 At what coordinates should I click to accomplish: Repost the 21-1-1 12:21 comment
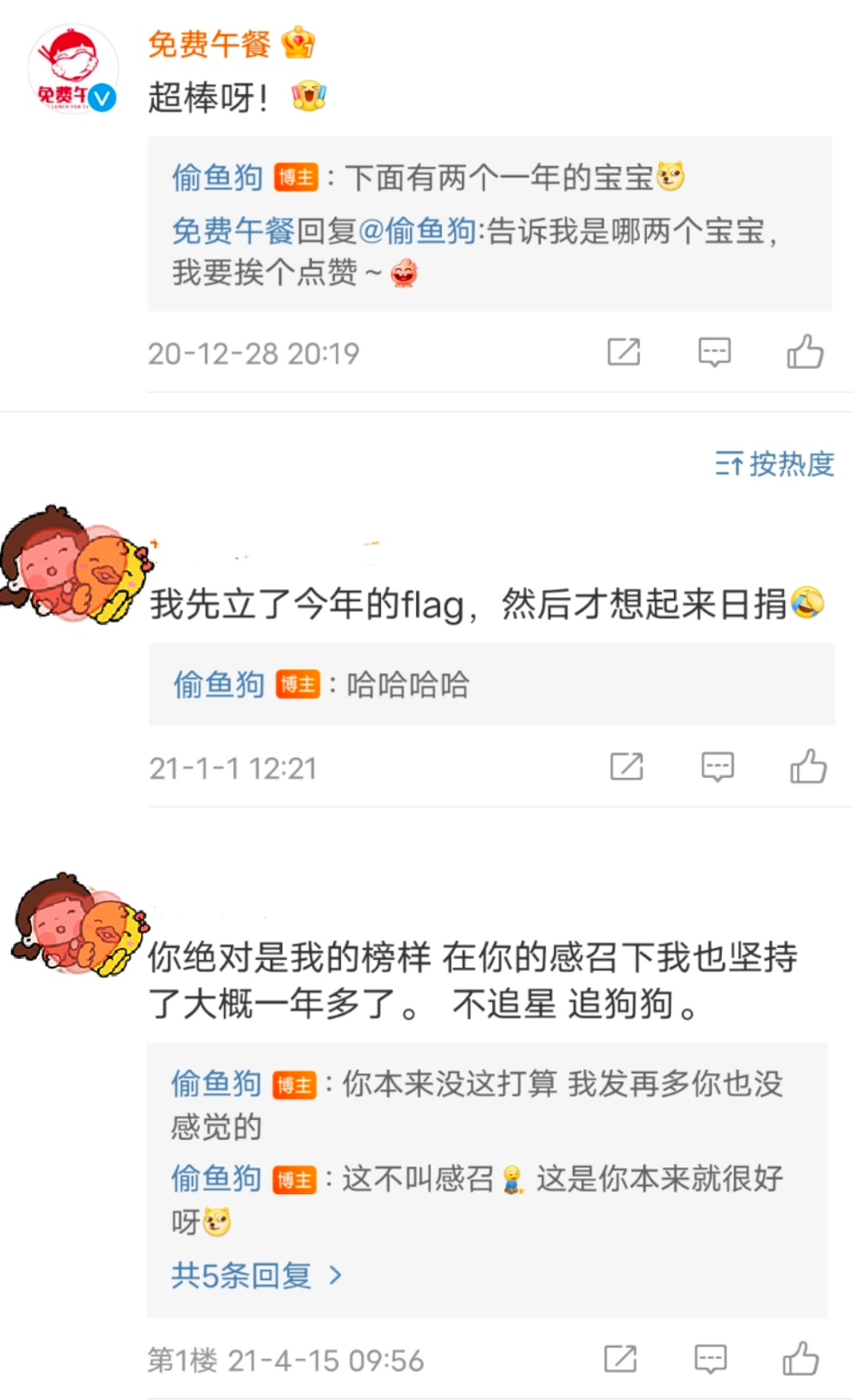click(626, 766)
